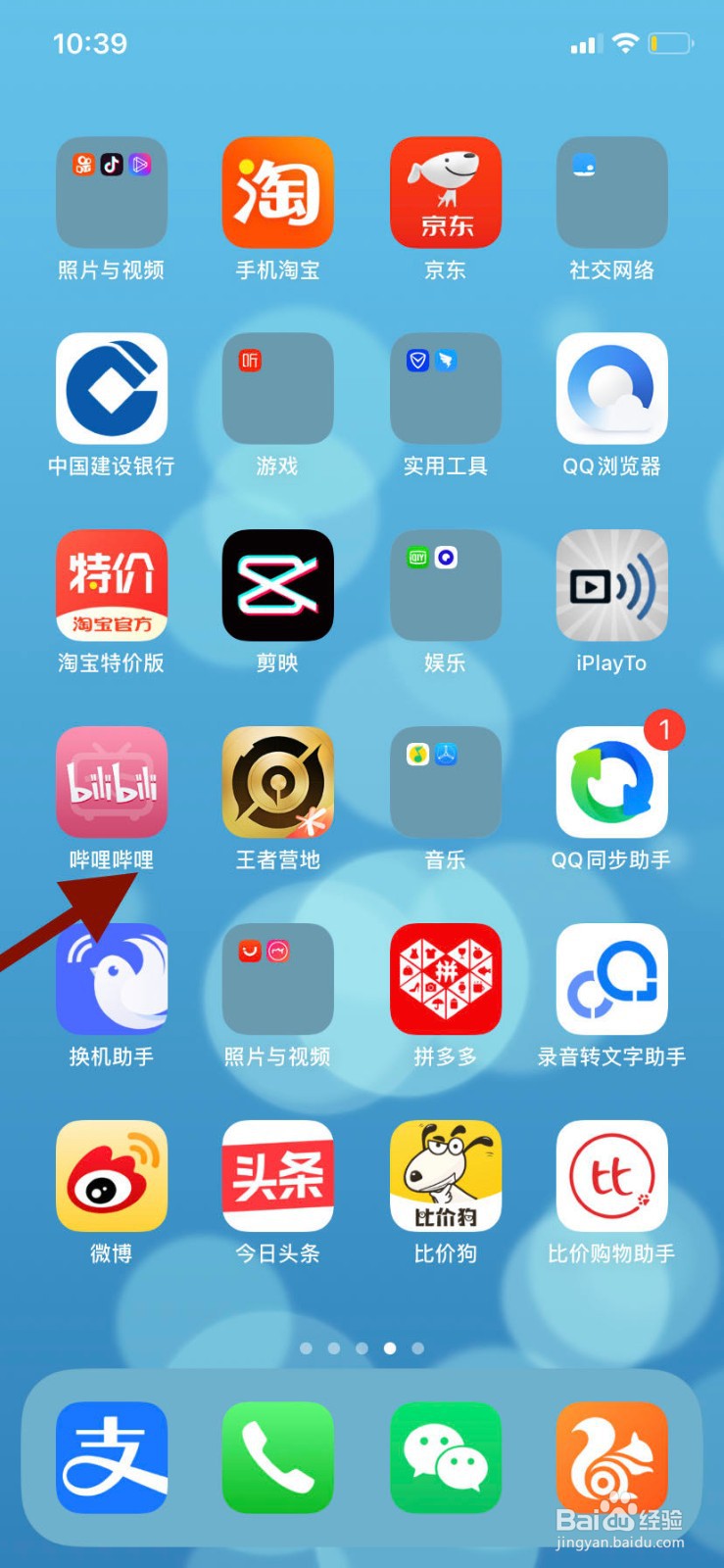Screen dimensions: 724x1568
Task: Open the 社交网络 folder
Action: (611, 192)
